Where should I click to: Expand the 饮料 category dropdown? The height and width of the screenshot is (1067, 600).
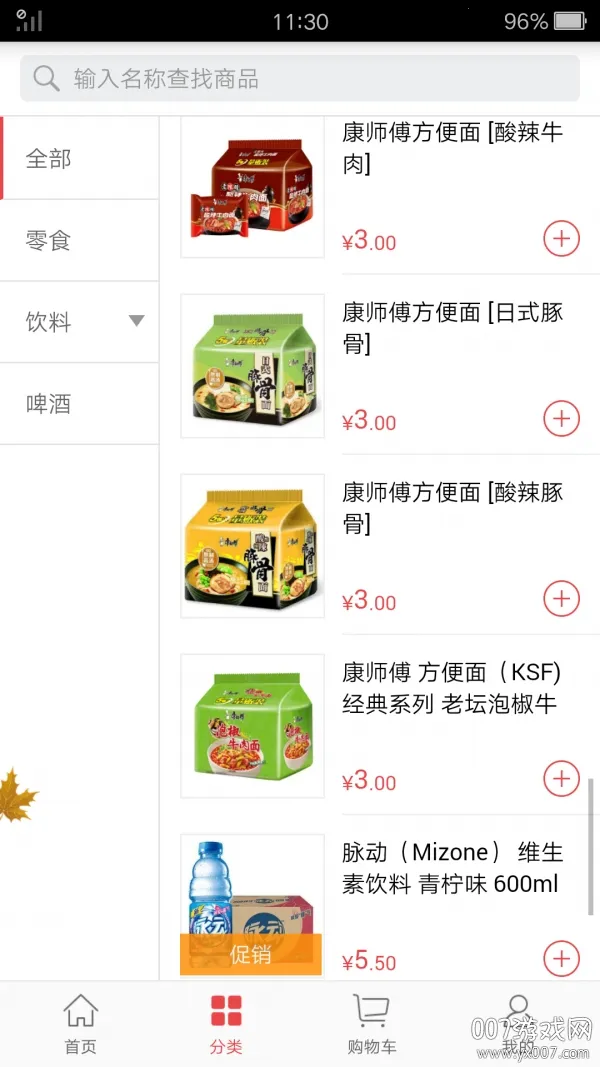coord(136,322)
